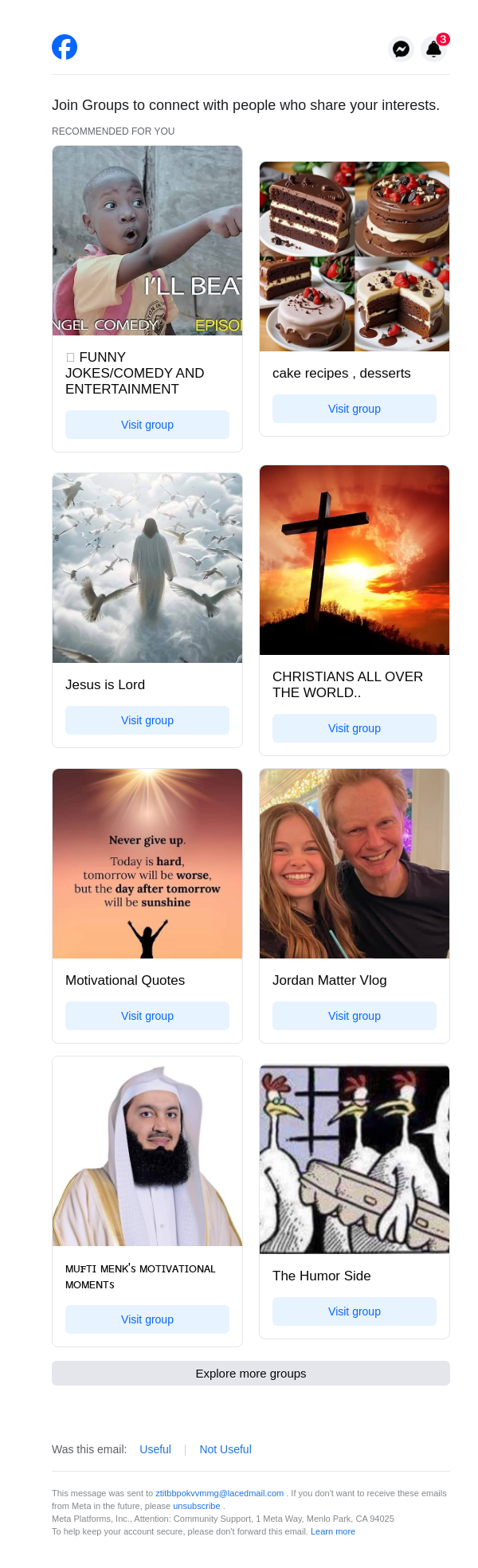Open the Jordan Matter Vlog group photo
The image size is (478, 1568).
click(x=355, y=864)
